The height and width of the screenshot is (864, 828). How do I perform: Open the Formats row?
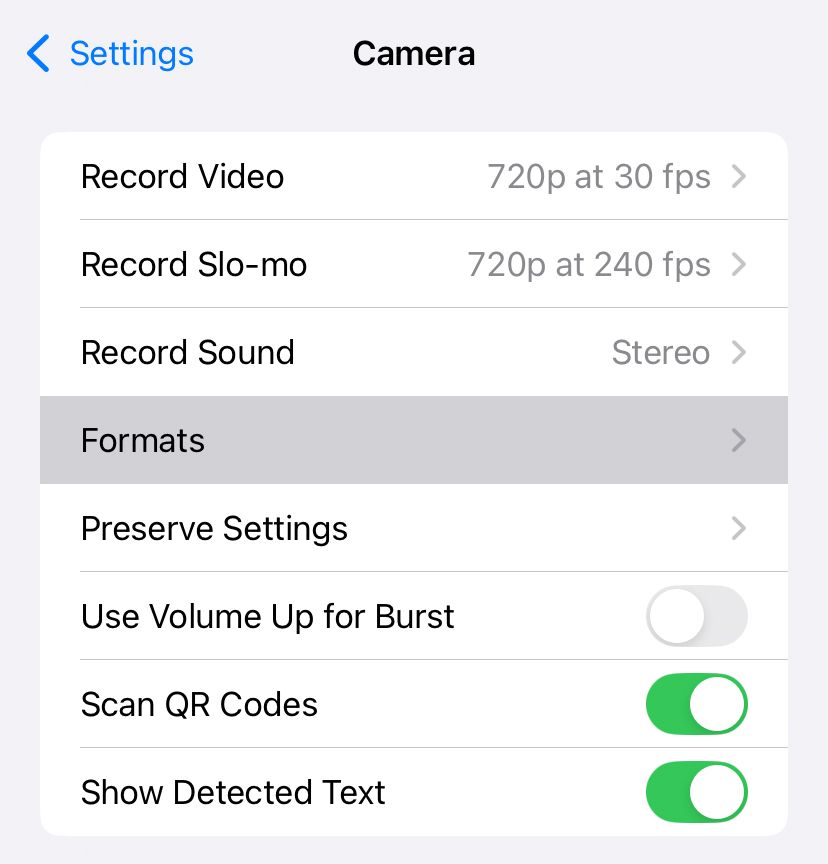(x=414, y=441)
